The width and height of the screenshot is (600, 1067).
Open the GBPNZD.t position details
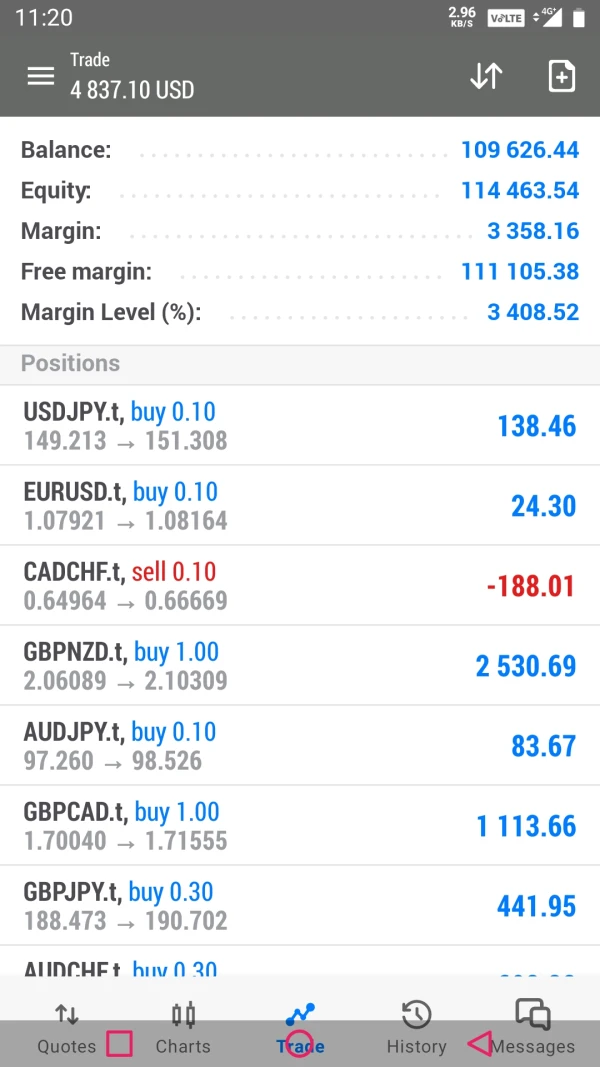click(x=300, y=666)
